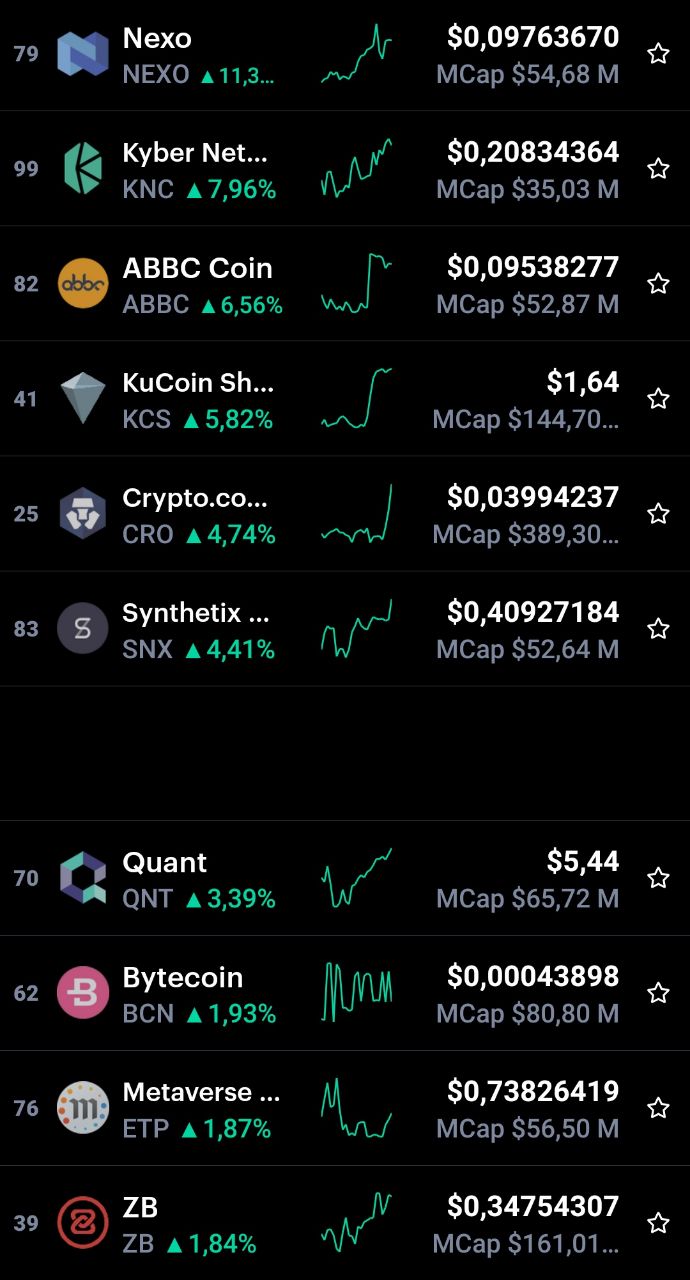Favorite the ZB coin

click(x=658, y=1223)
